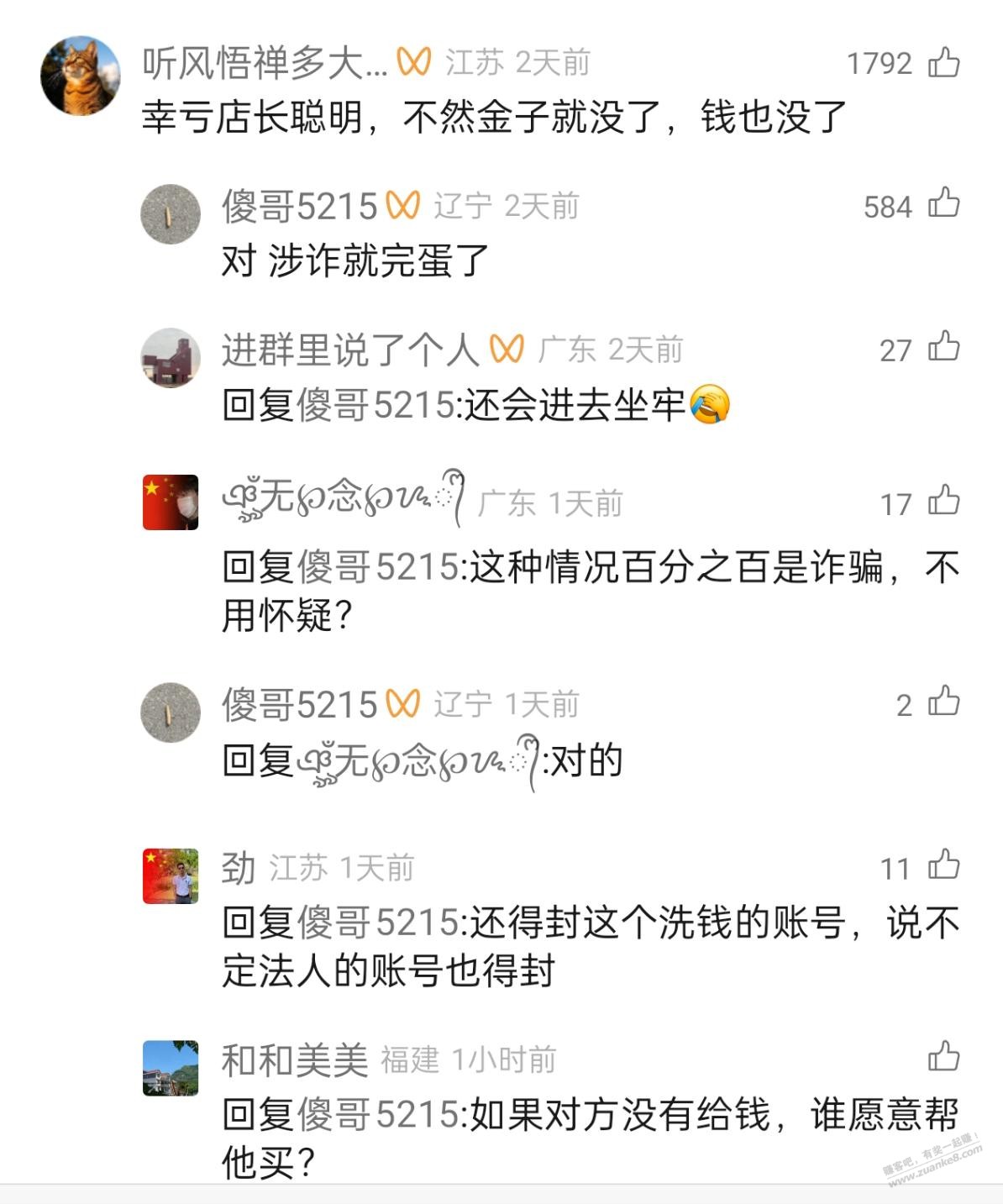
Task: Like 和和美美's reply
Action: click(943, 1057)
